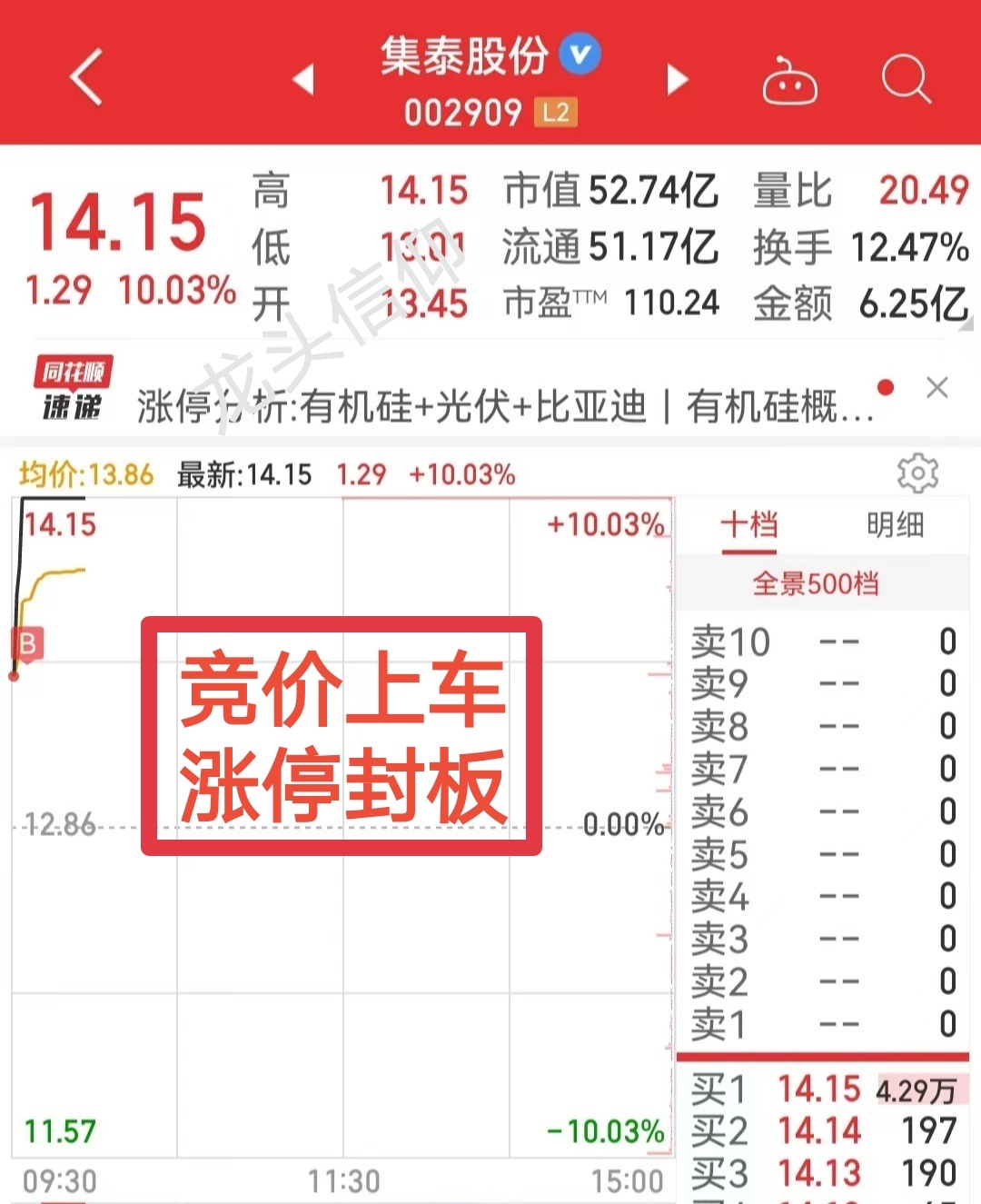Open chart settings gear
The image size is (981, 1204).
click(917, 473)
